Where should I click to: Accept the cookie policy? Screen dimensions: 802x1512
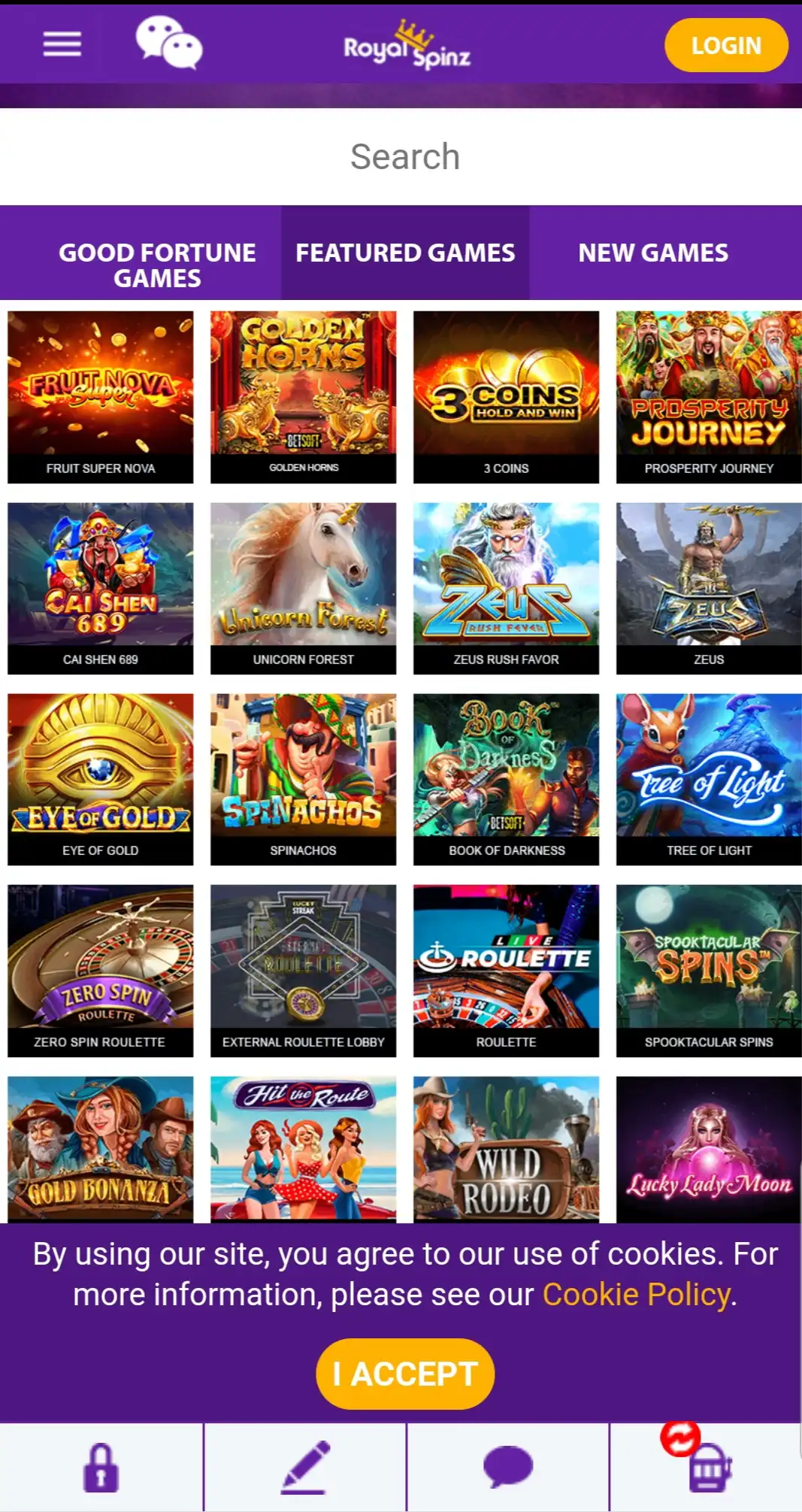(x=405, y=1374)
